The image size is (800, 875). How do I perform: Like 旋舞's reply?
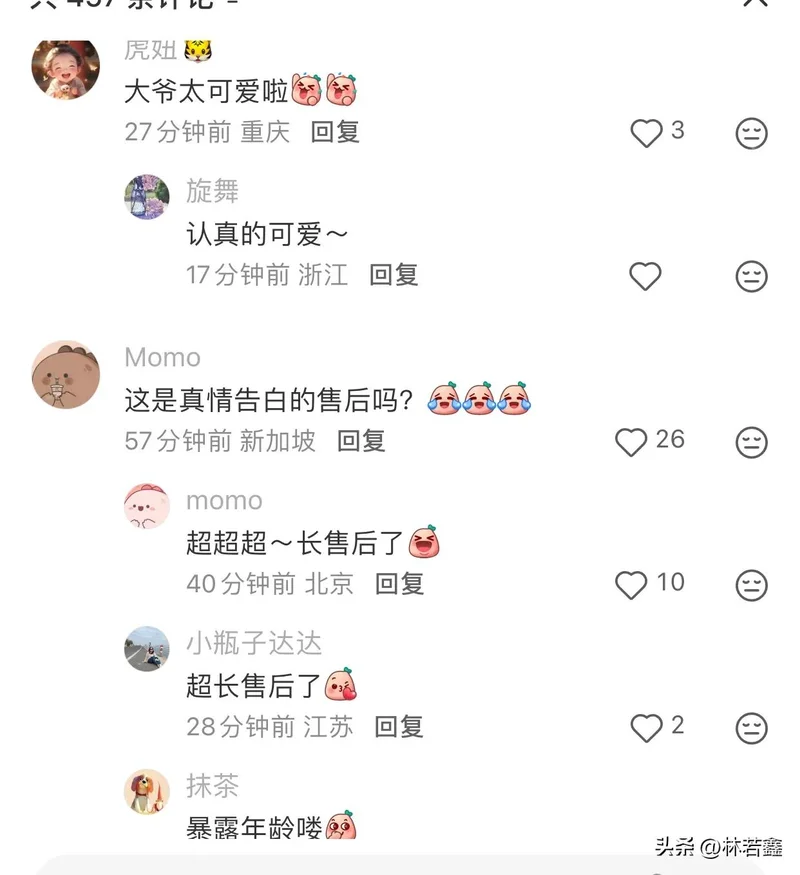pyautogui.click(x=645, y=276)
